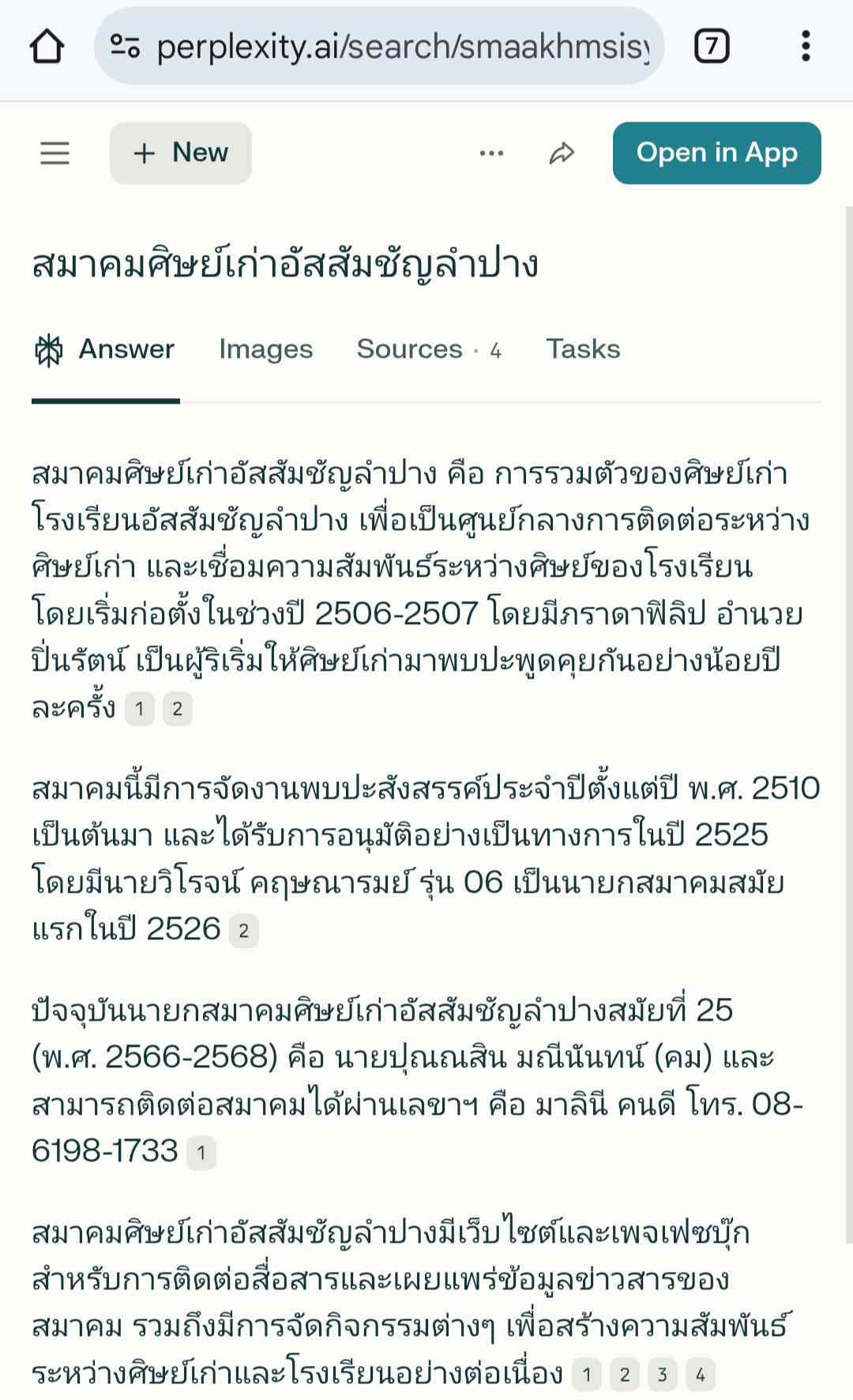Screen dimensions: 853x1400
Task: Select the Answer tab
Action: point(106,349)
